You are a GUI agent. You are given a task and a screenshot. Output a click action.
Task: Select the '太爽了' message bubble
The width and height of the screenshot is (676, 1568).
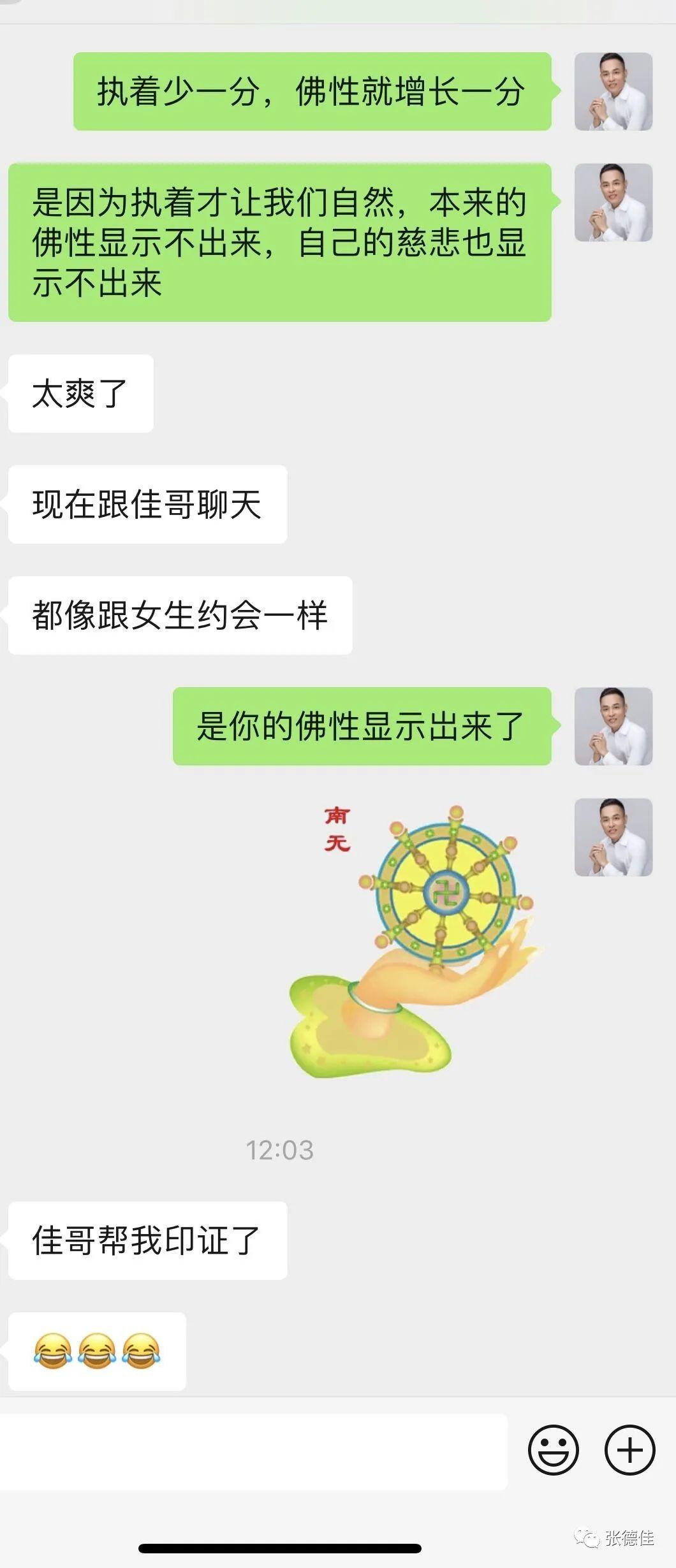(x=80, y=394)
